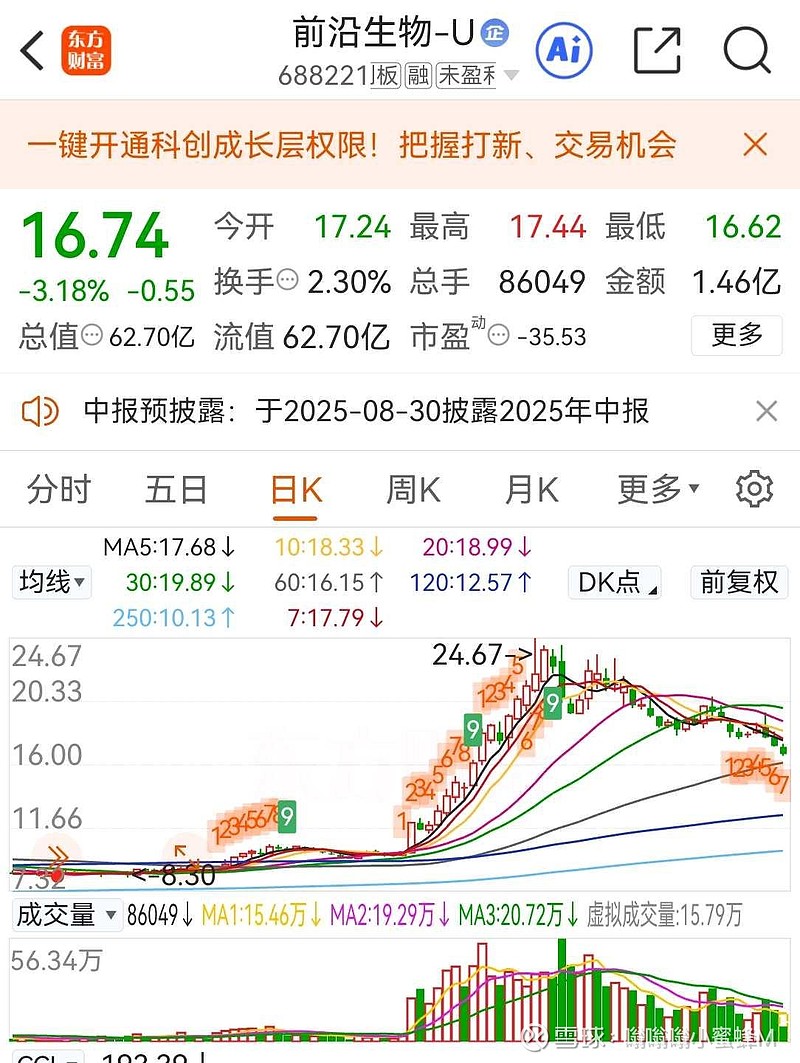Close the 中报预披露 notice
Viewport: 800px width, 1063px height.
766,410
